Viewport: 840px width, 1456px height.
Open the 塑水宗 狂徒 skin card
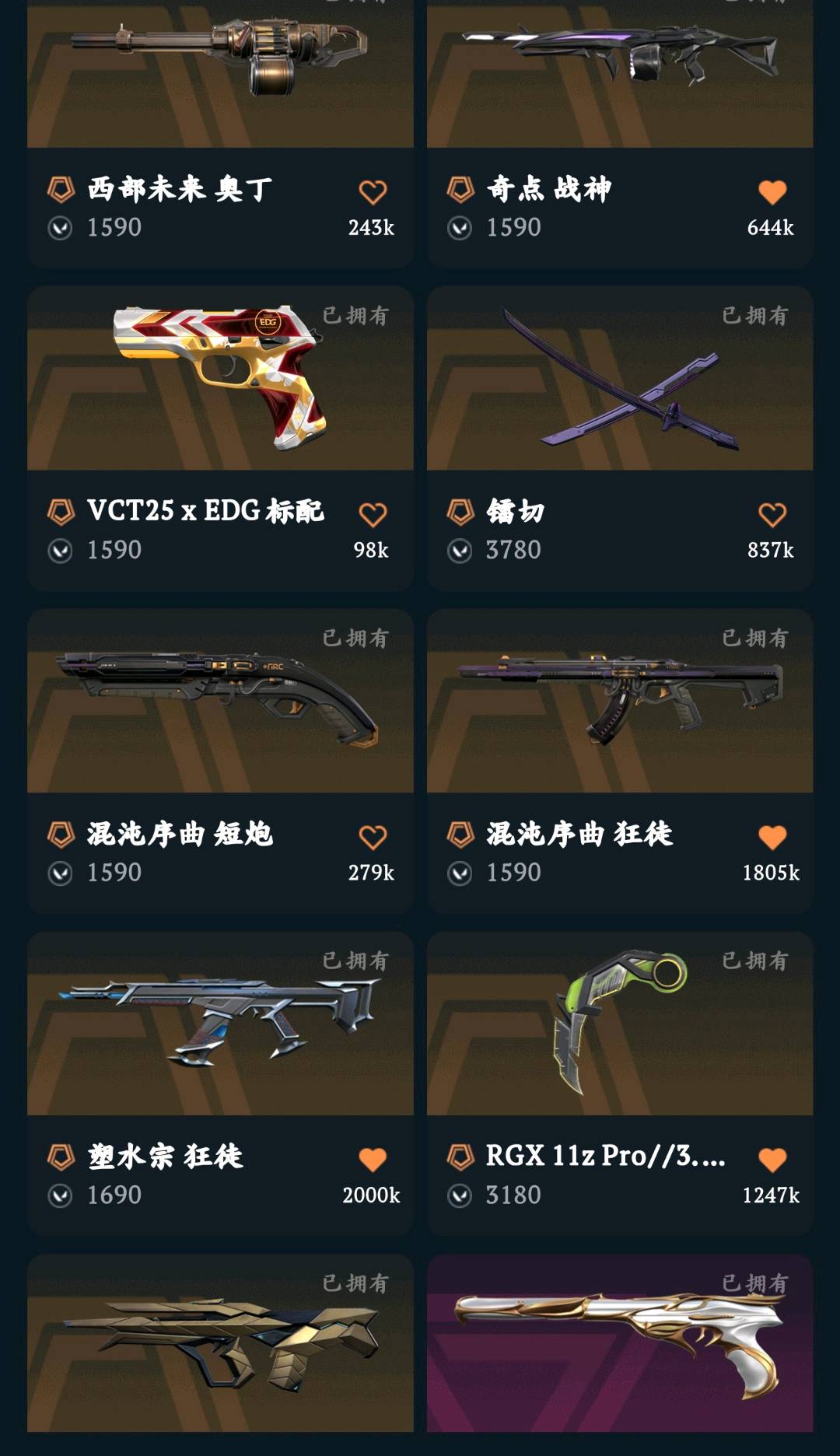coord(220,1024)
